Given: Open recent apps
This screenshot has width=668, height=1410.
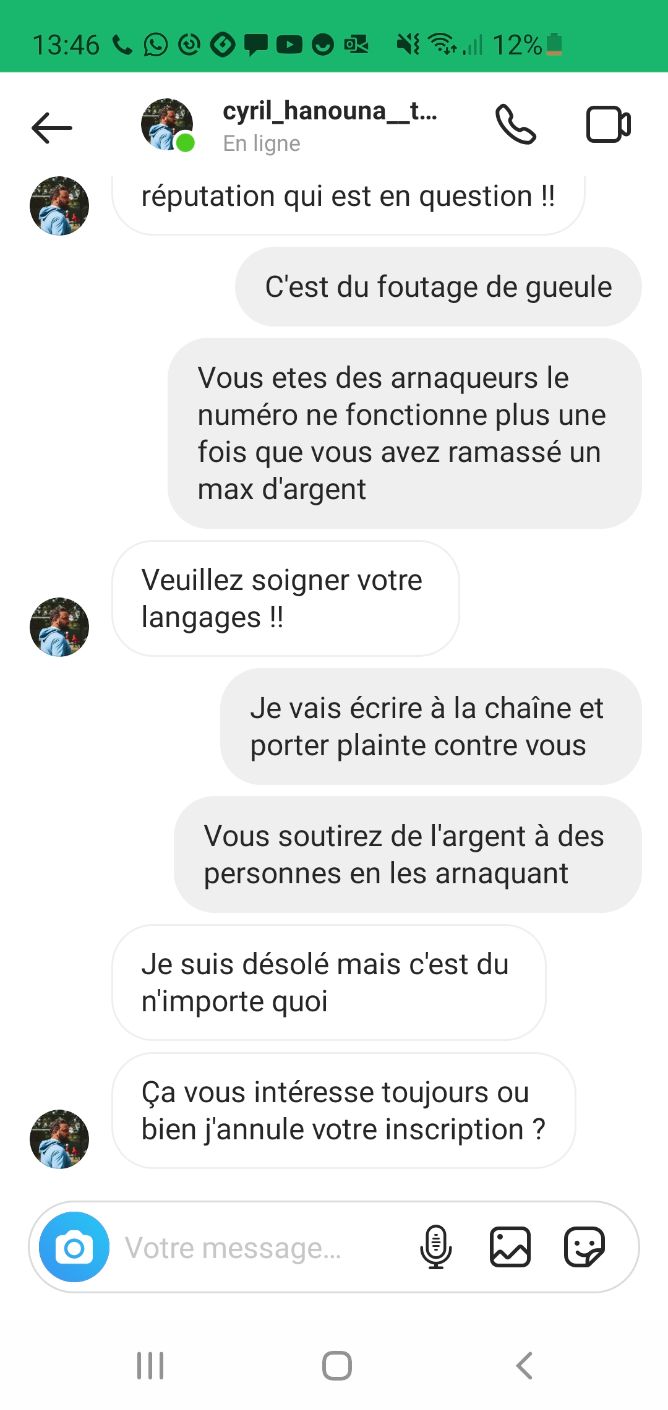Looking at the screenshot, I should pos(150,1365).
